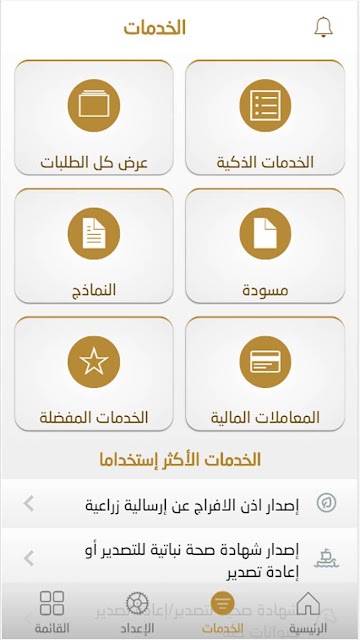Open the notifications bell
The height and width of the screenshot is (640, 360).
coord(323,27)
